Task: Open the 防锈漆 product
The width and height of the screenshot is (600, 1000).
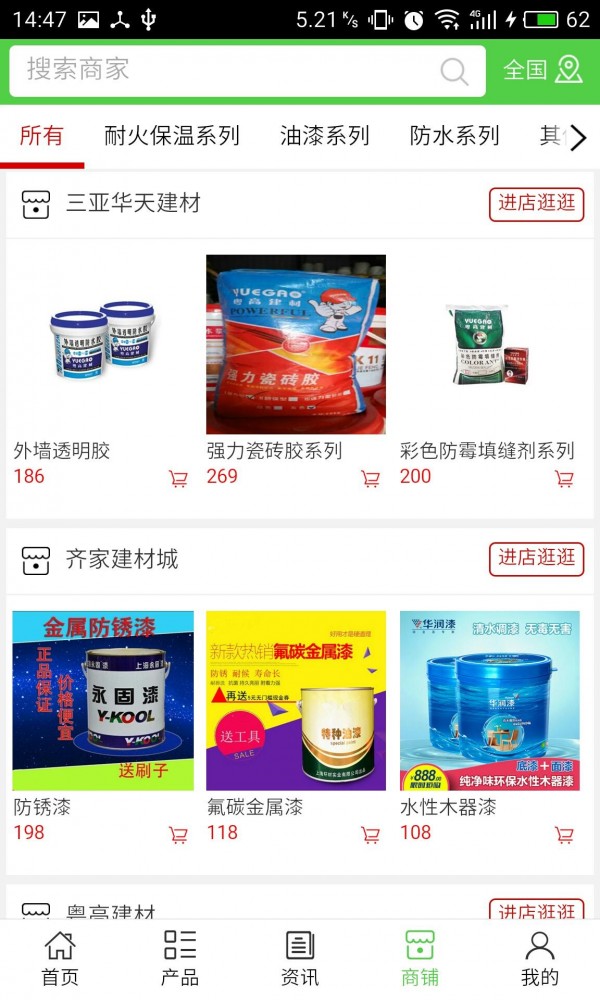Action: (x=103, y=700)
